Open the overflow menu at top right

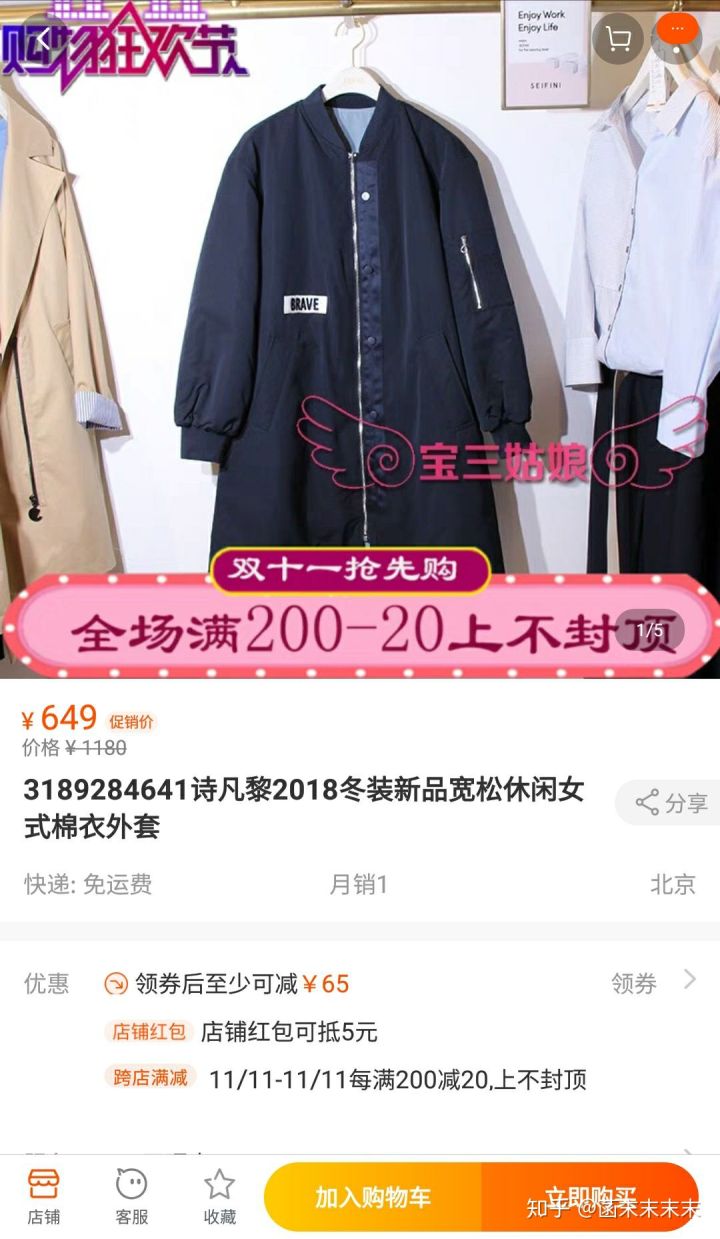[x=677, y=35]
